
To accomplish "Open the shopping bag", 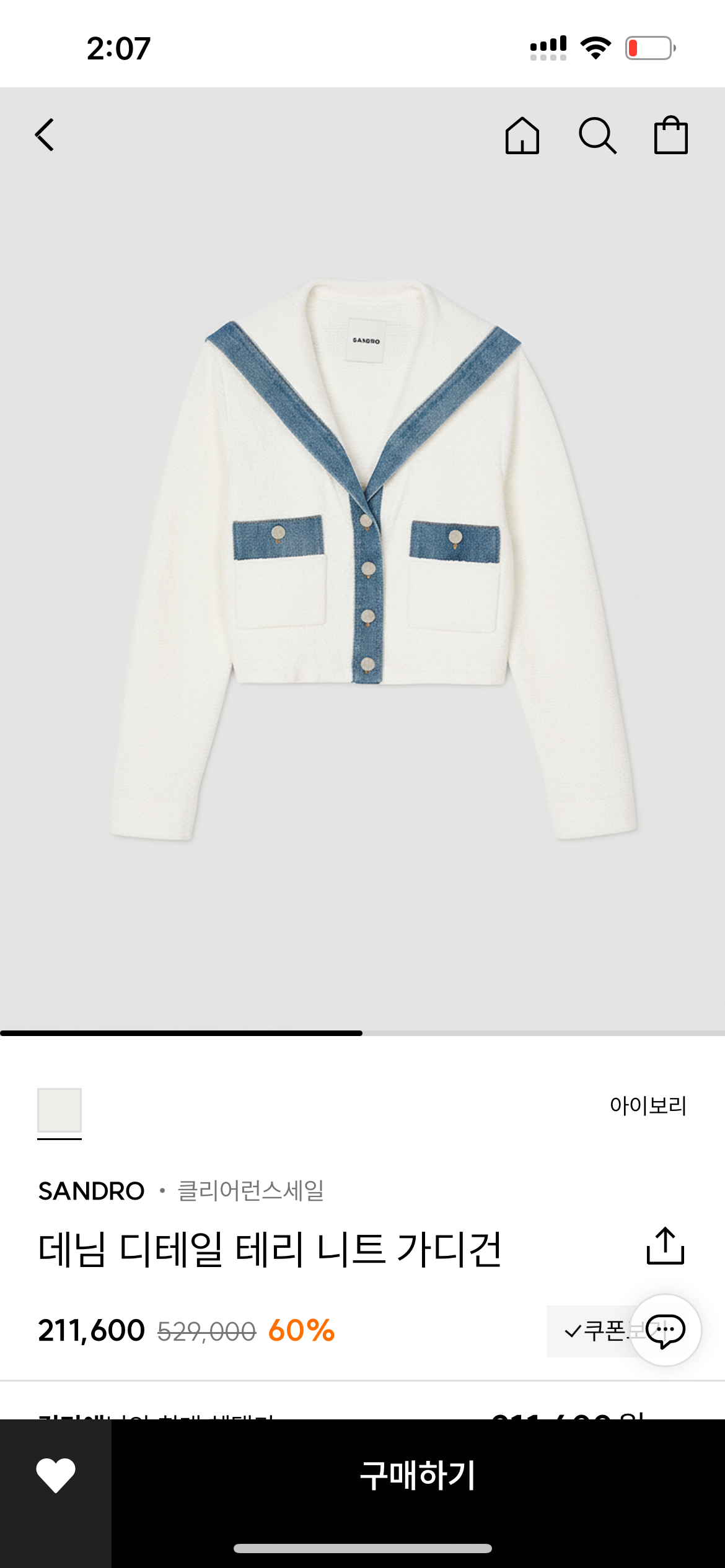I will point(670,135).
